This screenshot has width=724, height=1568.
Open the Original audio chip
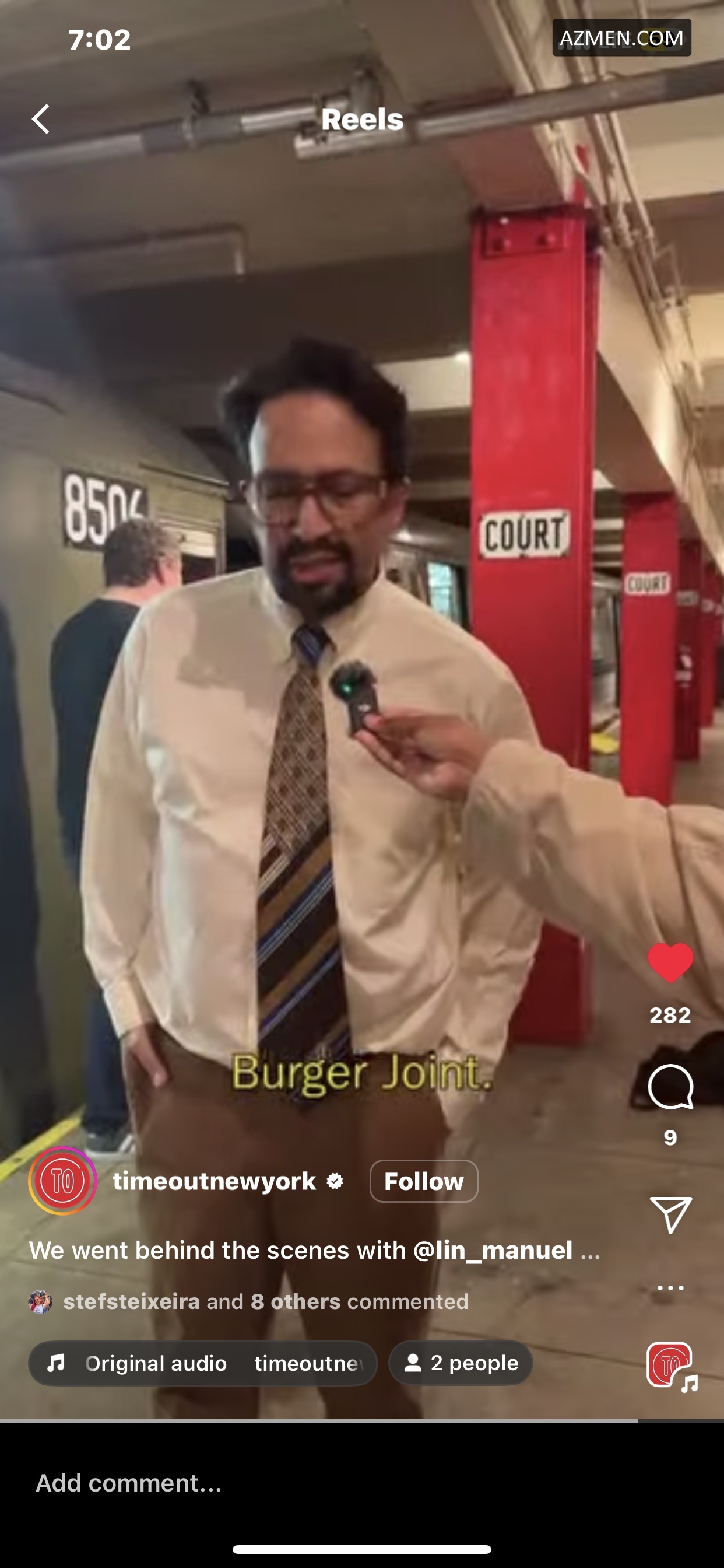tap(202, 1363)
